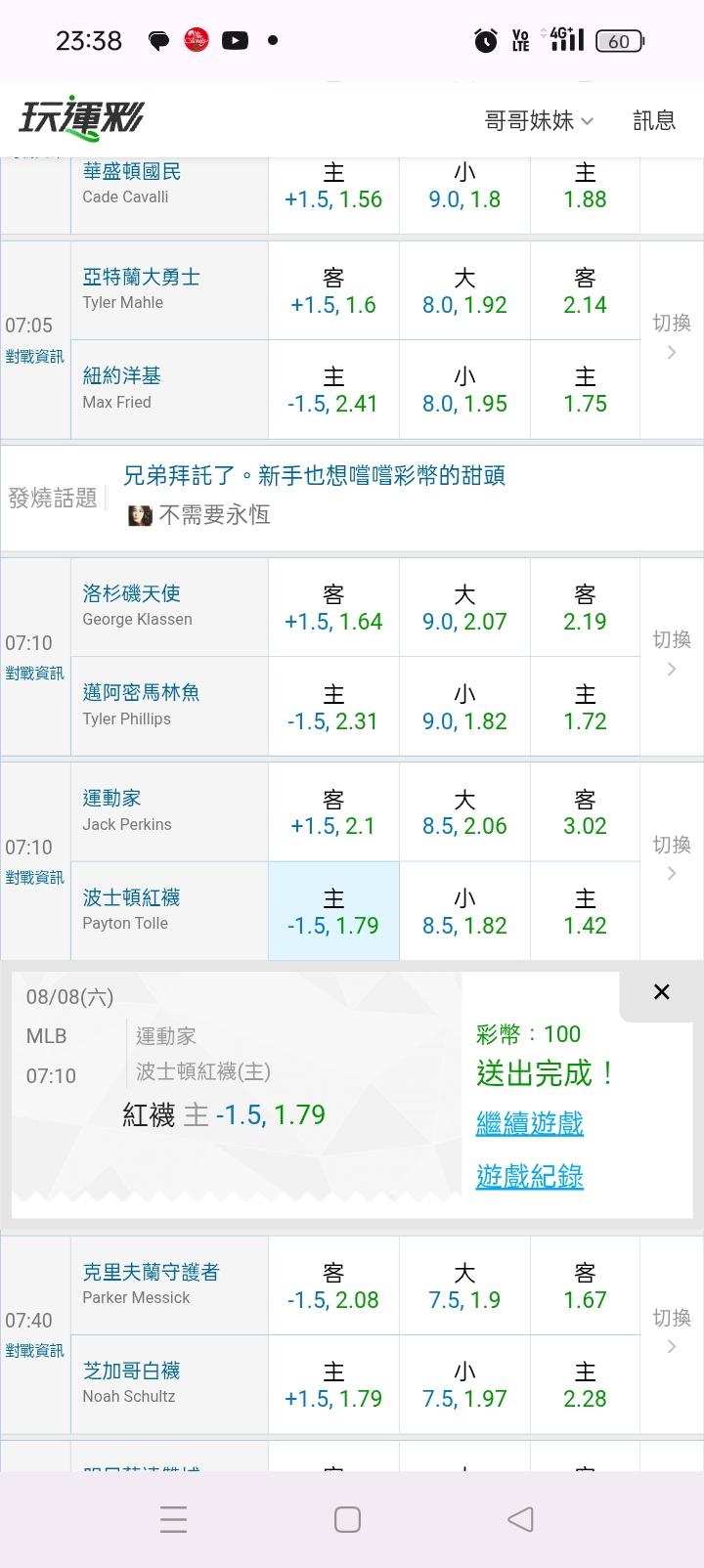Open 遊戲紀錄 game records
The image size is (704, 1568).
coord(530,1176)
